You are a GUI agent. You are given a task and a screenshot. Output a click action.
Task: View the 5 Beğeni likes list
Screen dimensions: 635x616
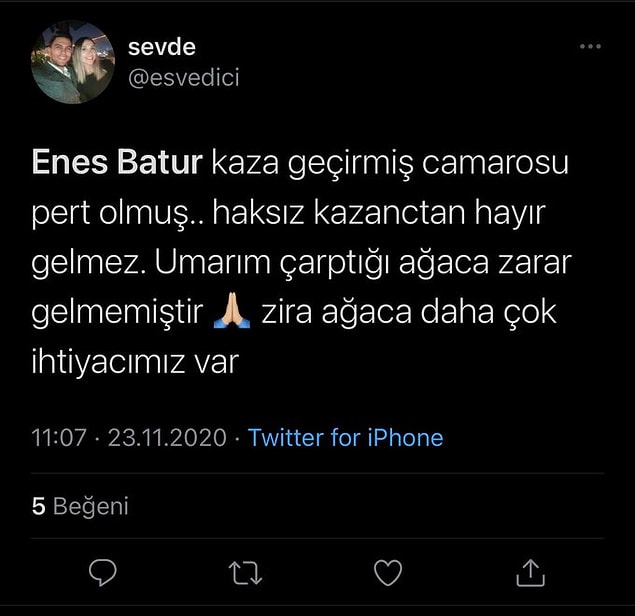click(x=80, y=506)
